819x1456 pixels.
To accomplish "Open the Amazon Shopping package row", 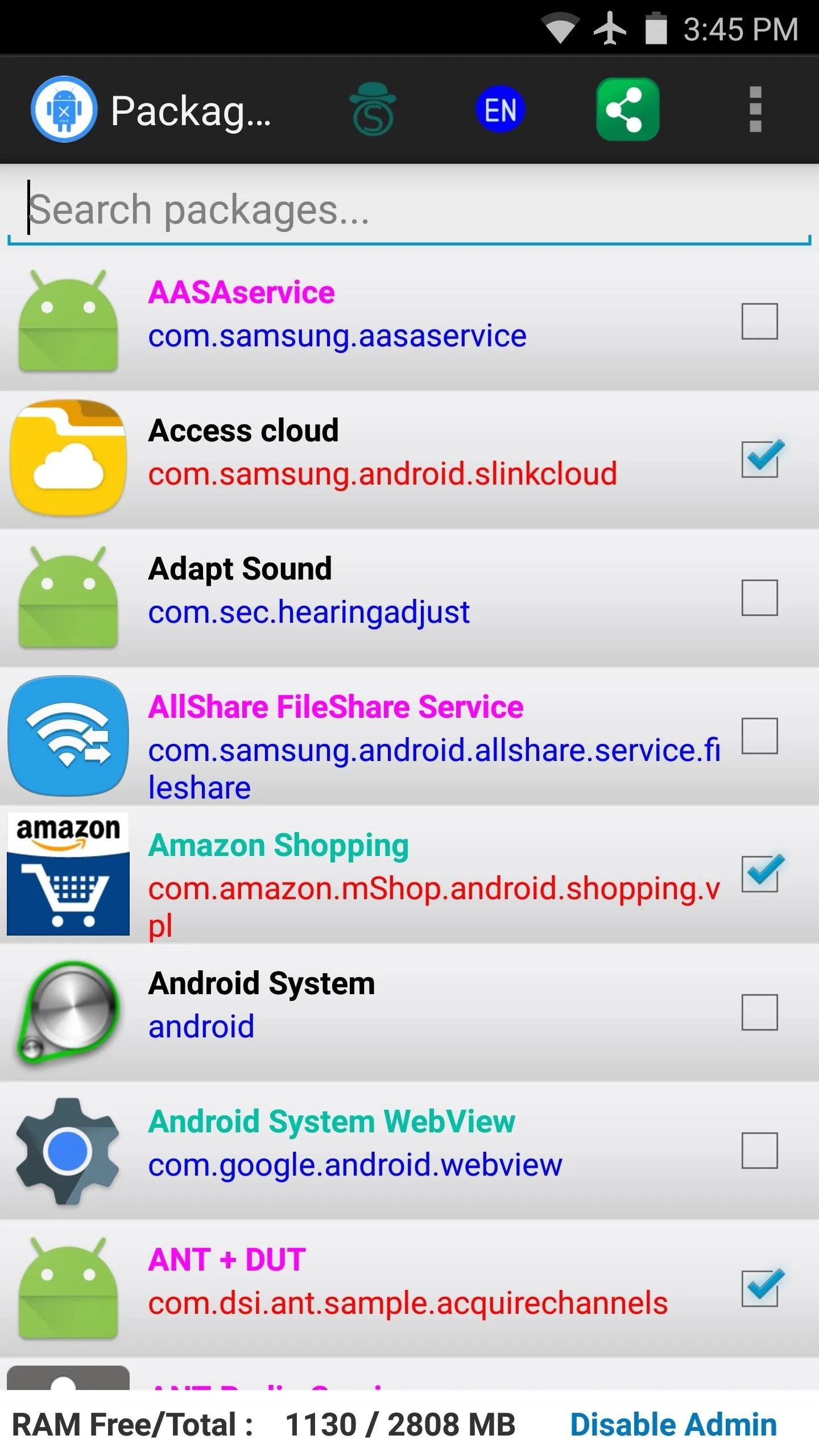I will click(409, 874).
